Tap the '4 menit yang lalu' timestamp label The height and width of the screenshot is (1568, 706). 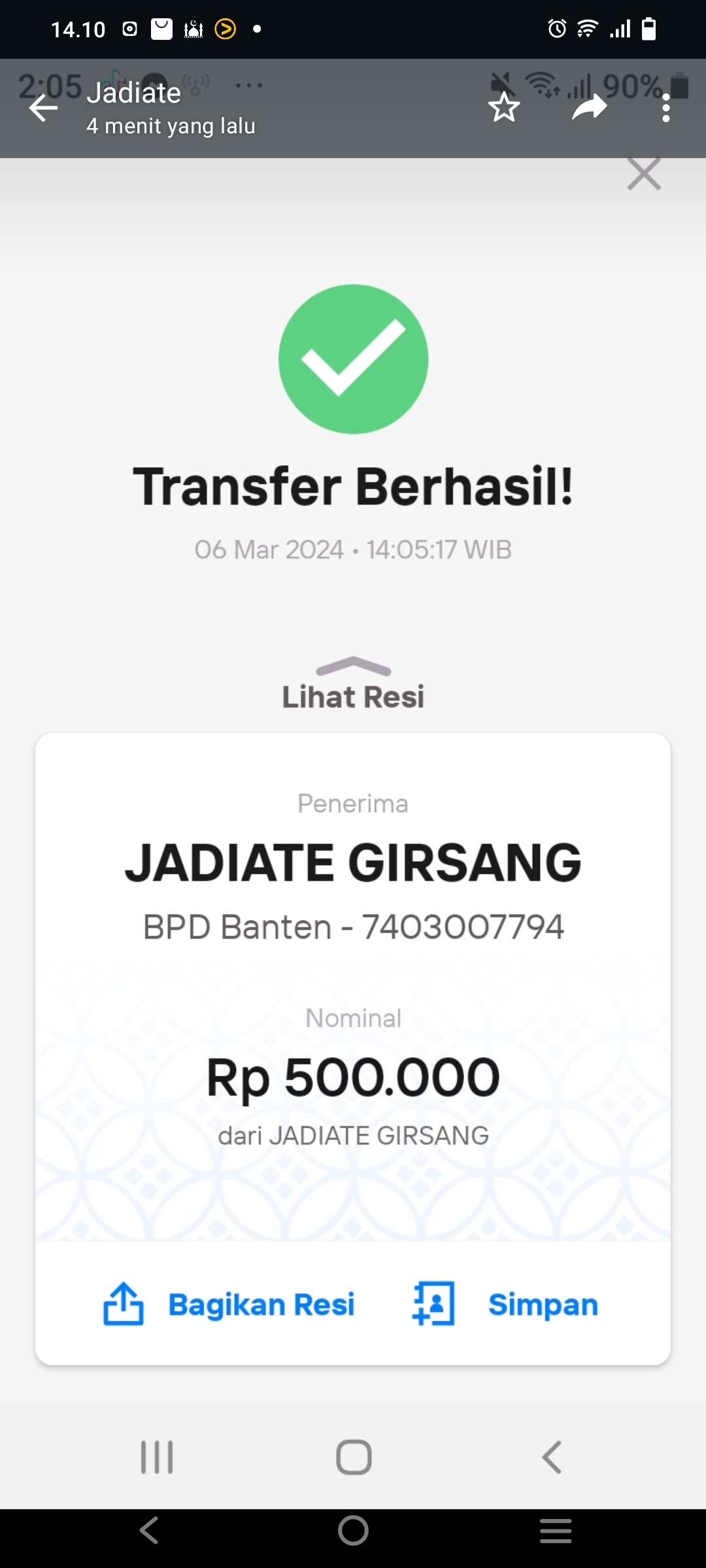tap(171, 125)
